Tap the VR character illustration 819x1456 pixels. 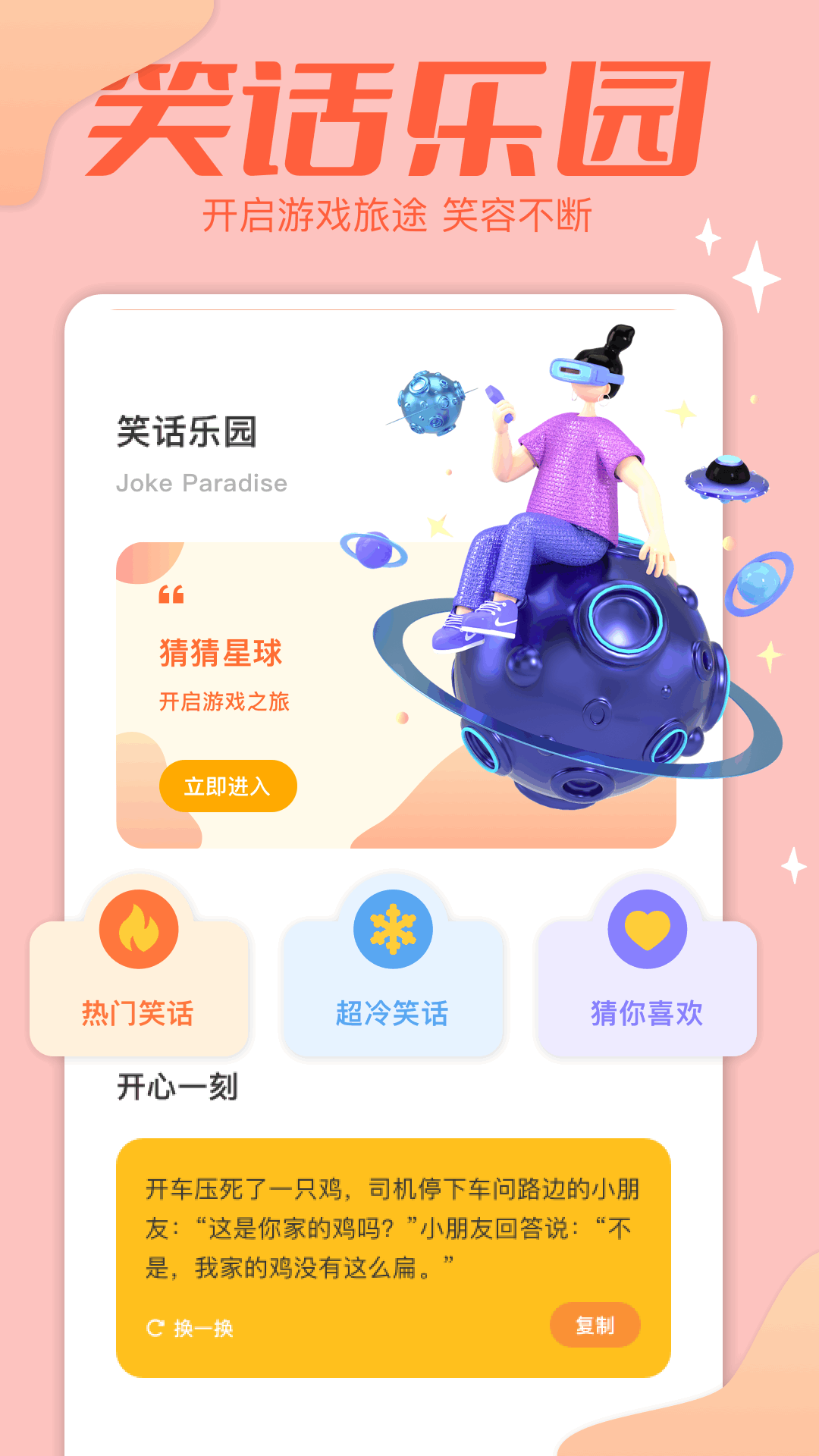point(576,470)
